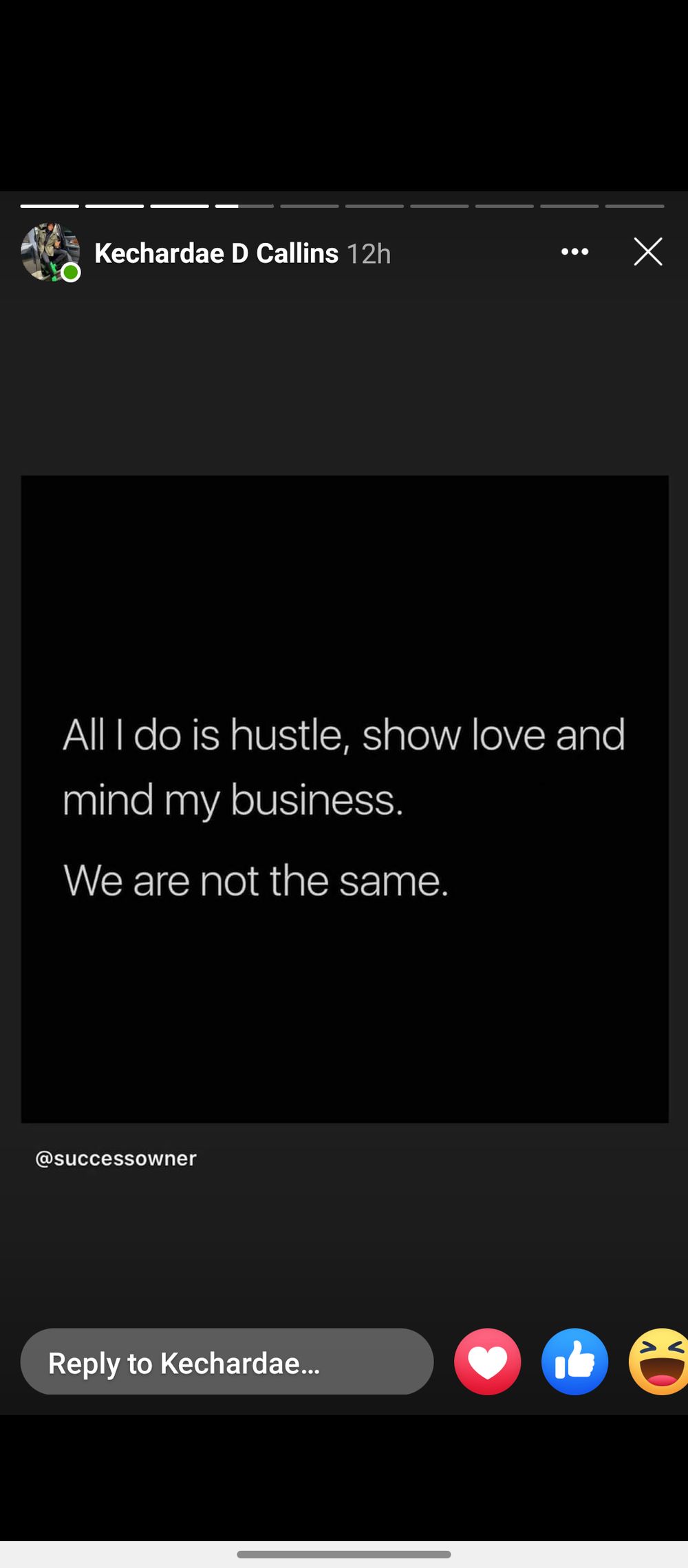Tap the Reply to Kechardae field

coord(227,1362)
